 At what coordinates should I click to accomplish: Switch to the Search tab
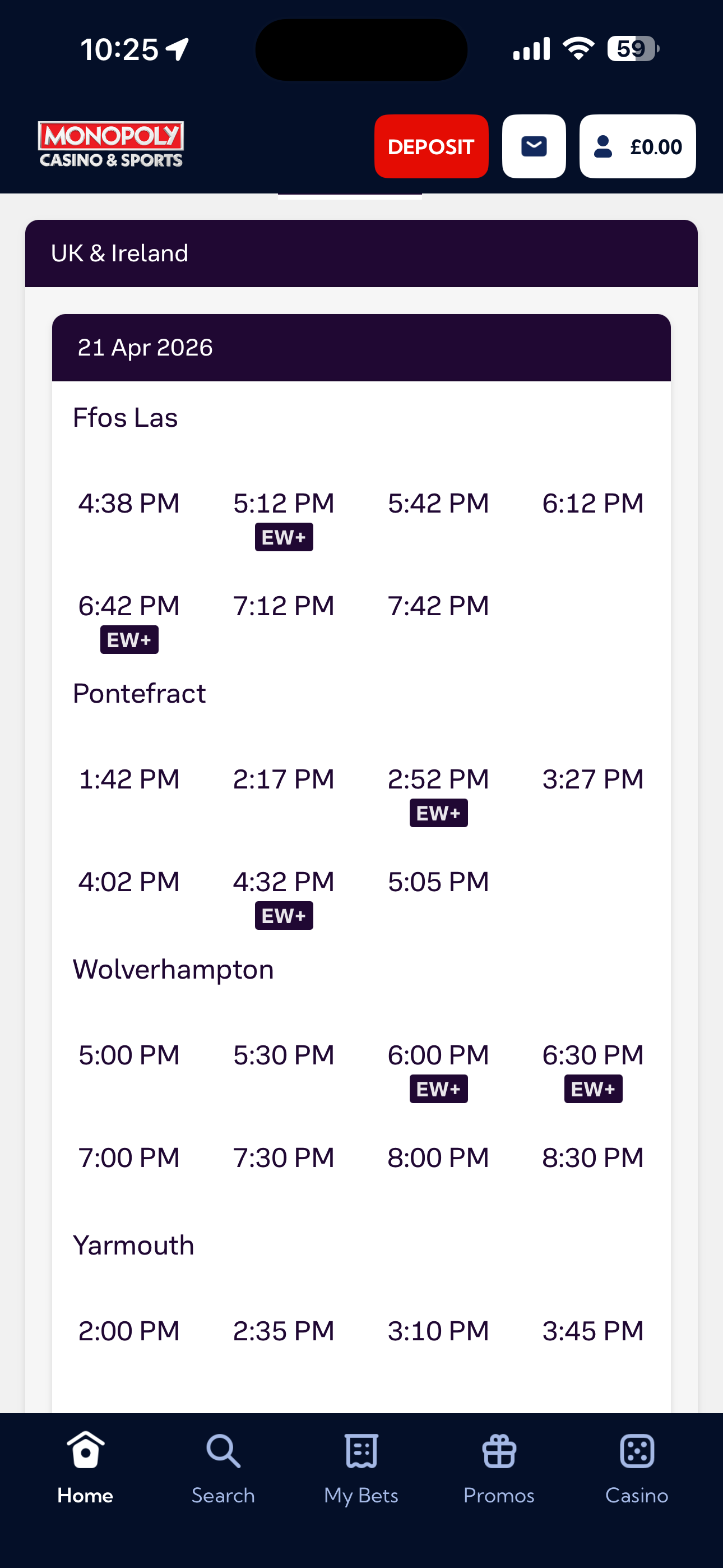(224, 1468)
